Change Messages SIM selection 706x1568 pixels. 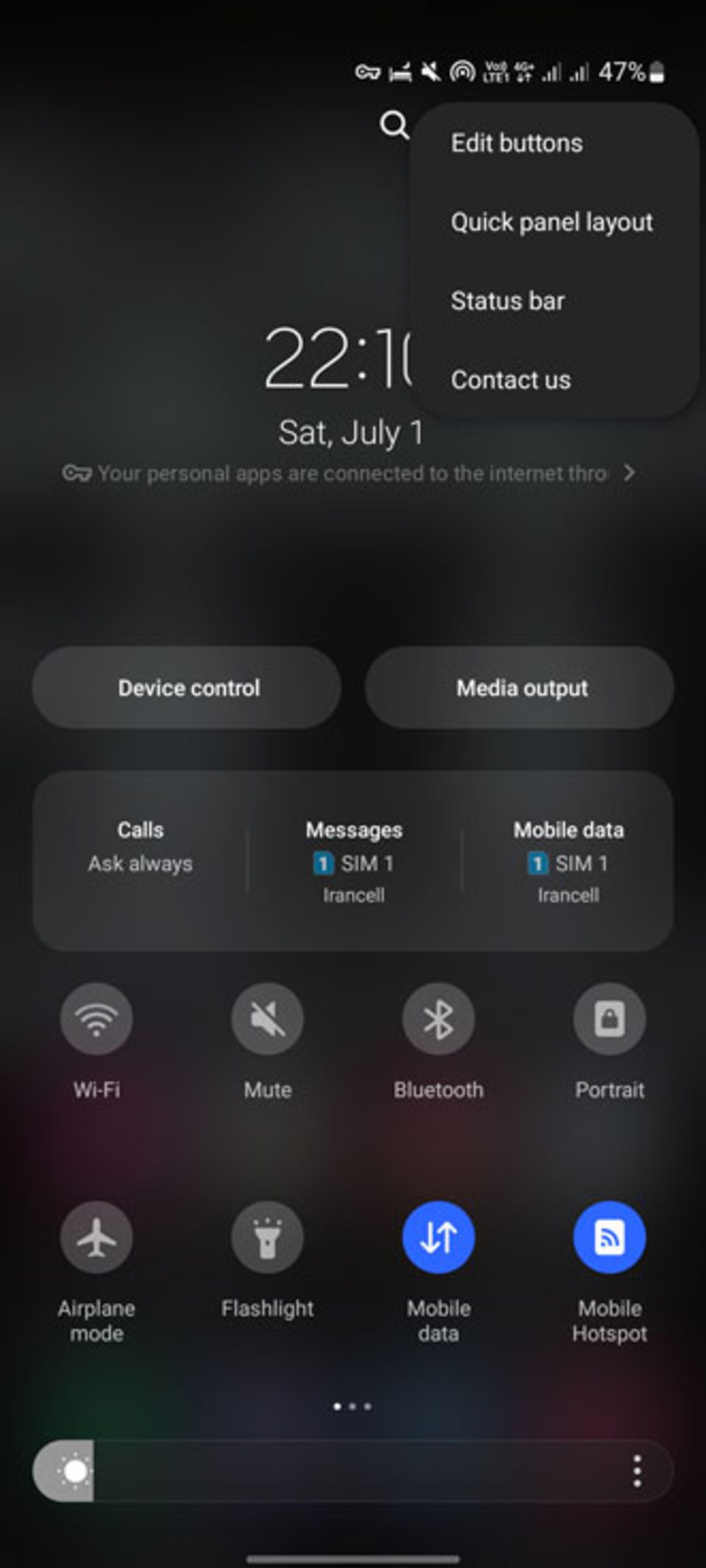tap(354, 862)
